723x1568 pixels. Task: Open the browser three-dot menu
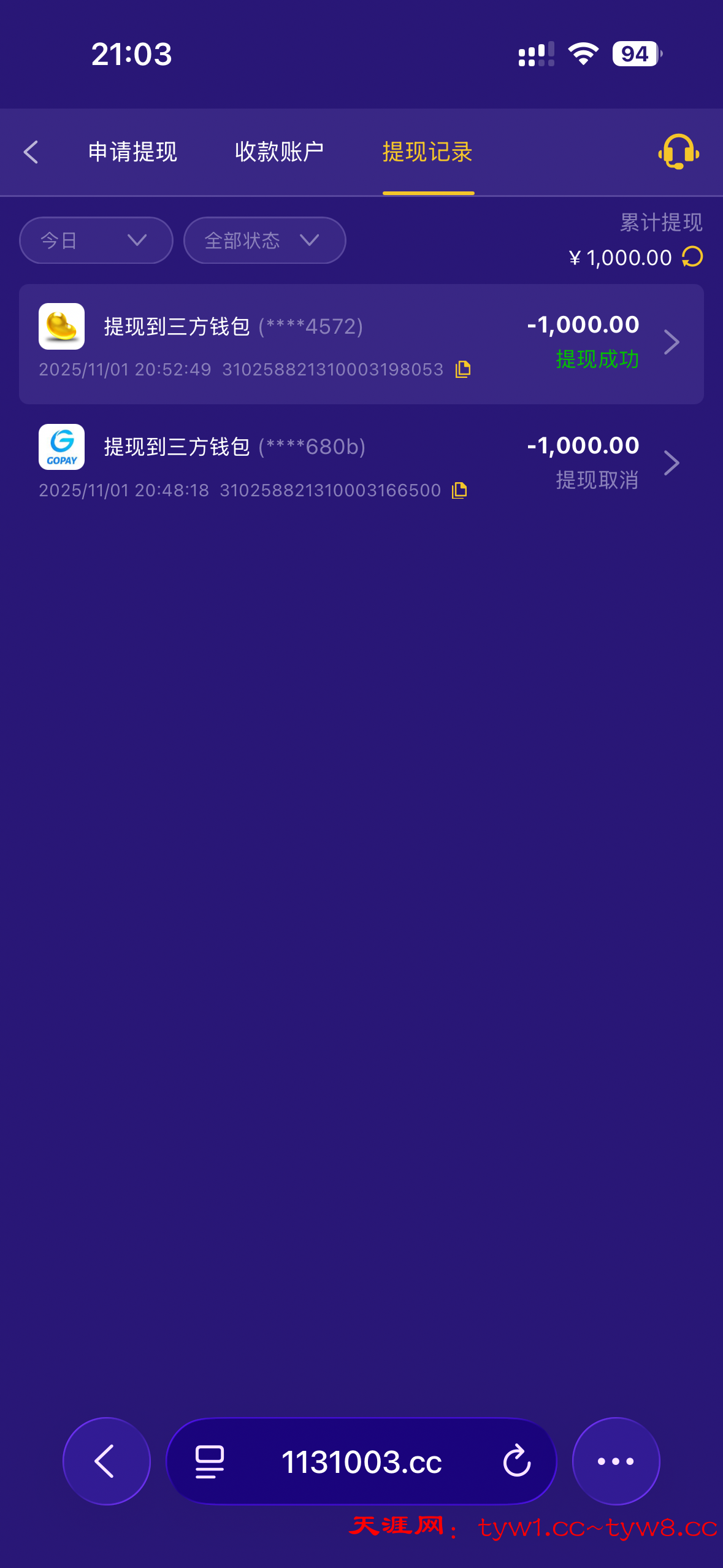point(616,1461)
